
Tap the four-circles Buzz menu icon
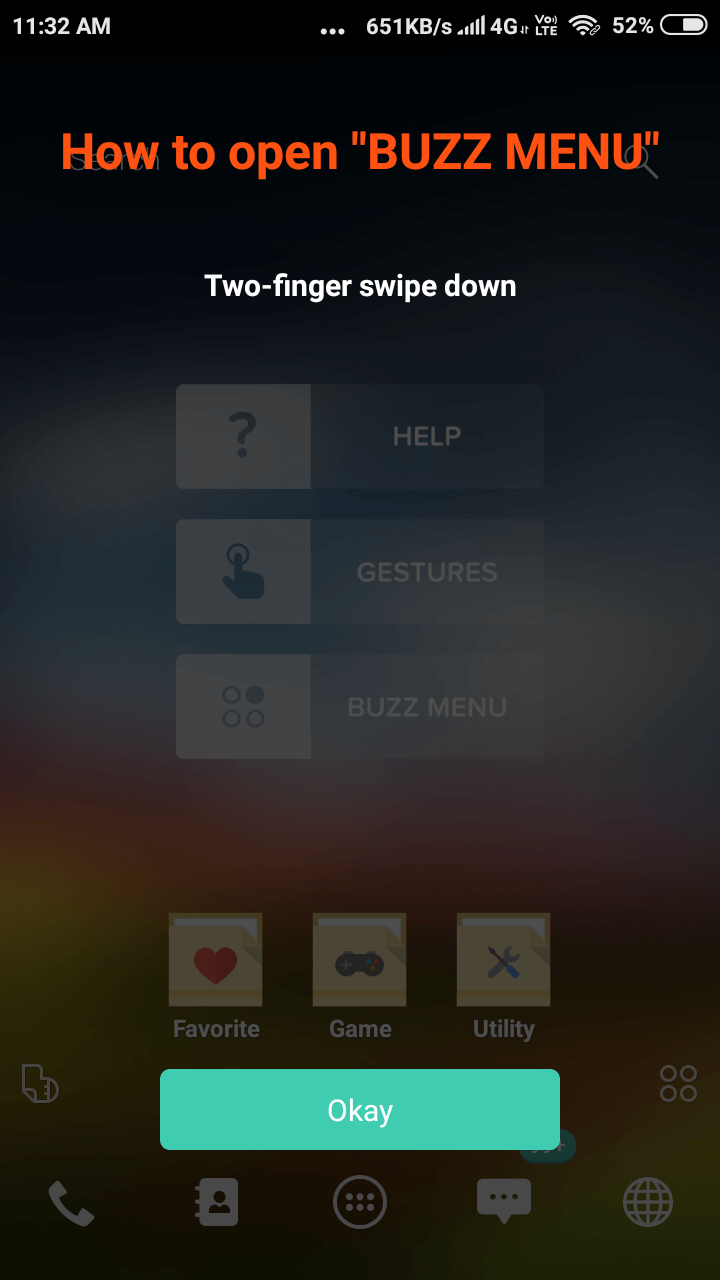pos(678,1084)
